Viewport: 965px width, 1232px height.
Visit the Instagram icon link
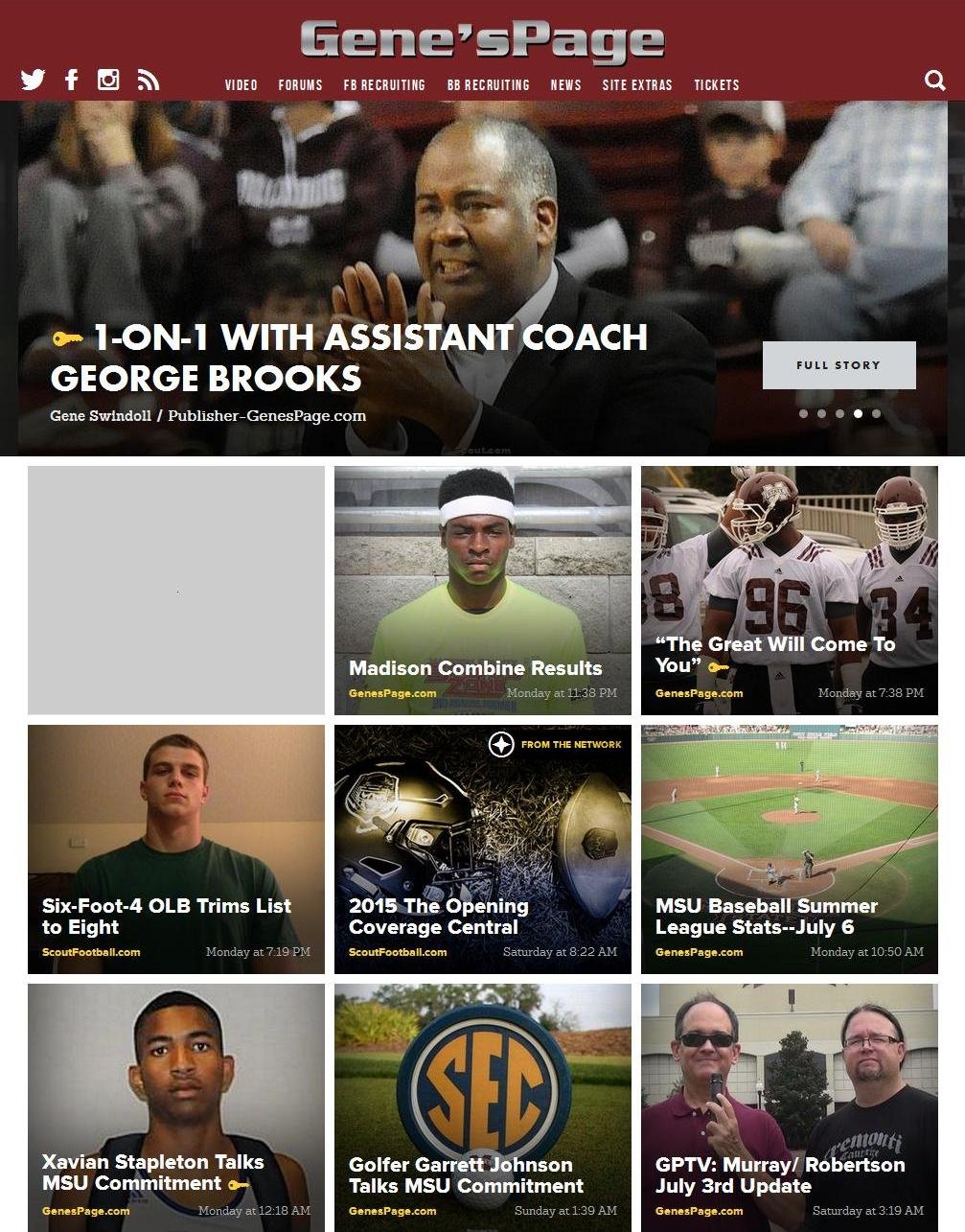[x=108, y=80]
